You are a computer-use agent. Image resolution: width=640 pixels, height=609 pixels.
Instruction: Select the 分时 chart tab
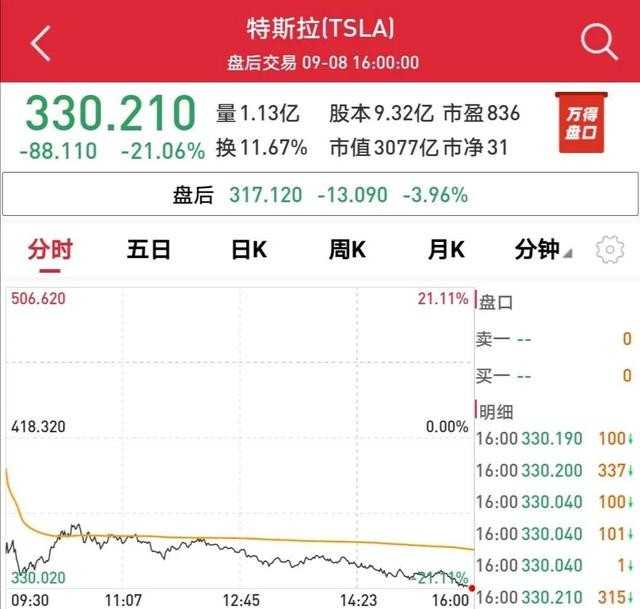(x=50, y=249)
